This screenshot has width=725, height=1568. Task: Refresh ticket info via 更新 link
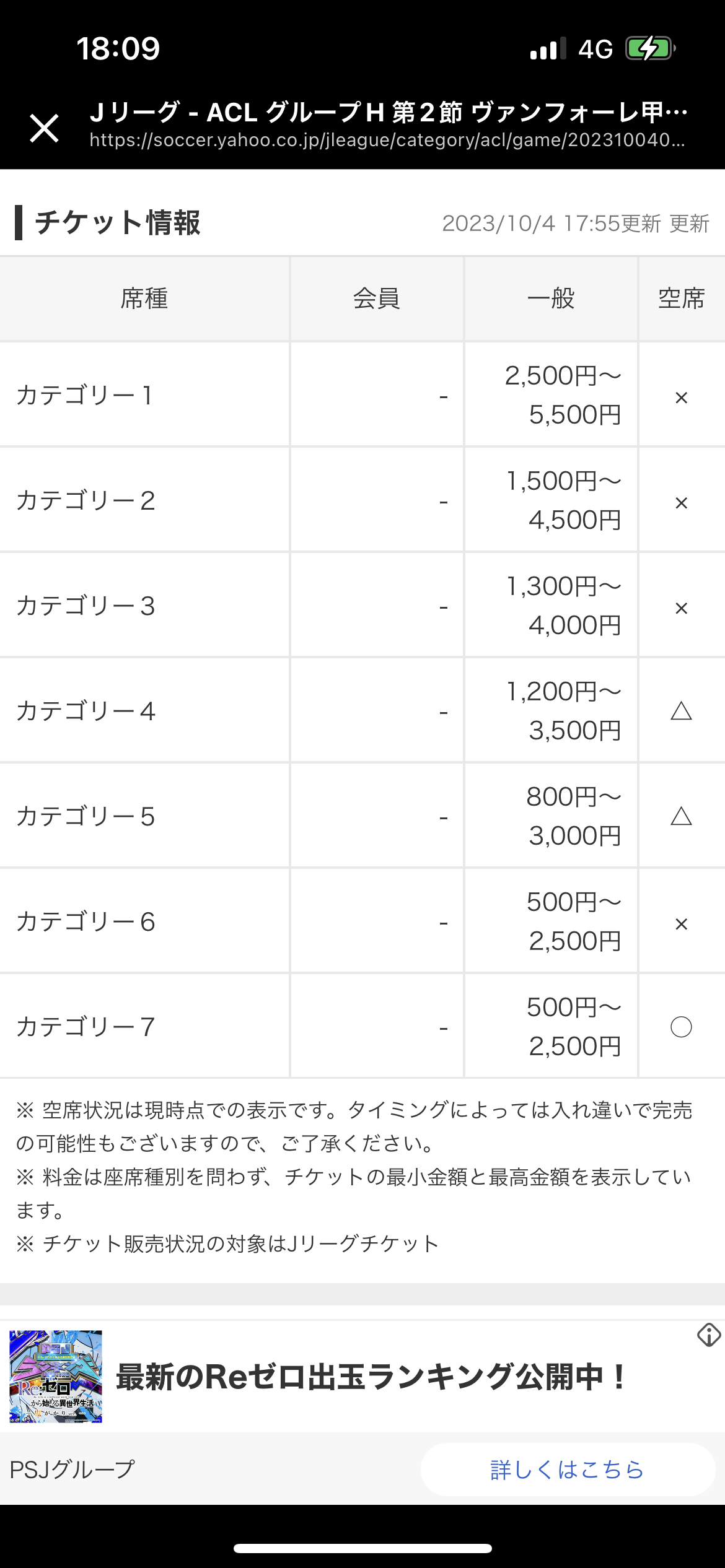(x=689, y=224)
